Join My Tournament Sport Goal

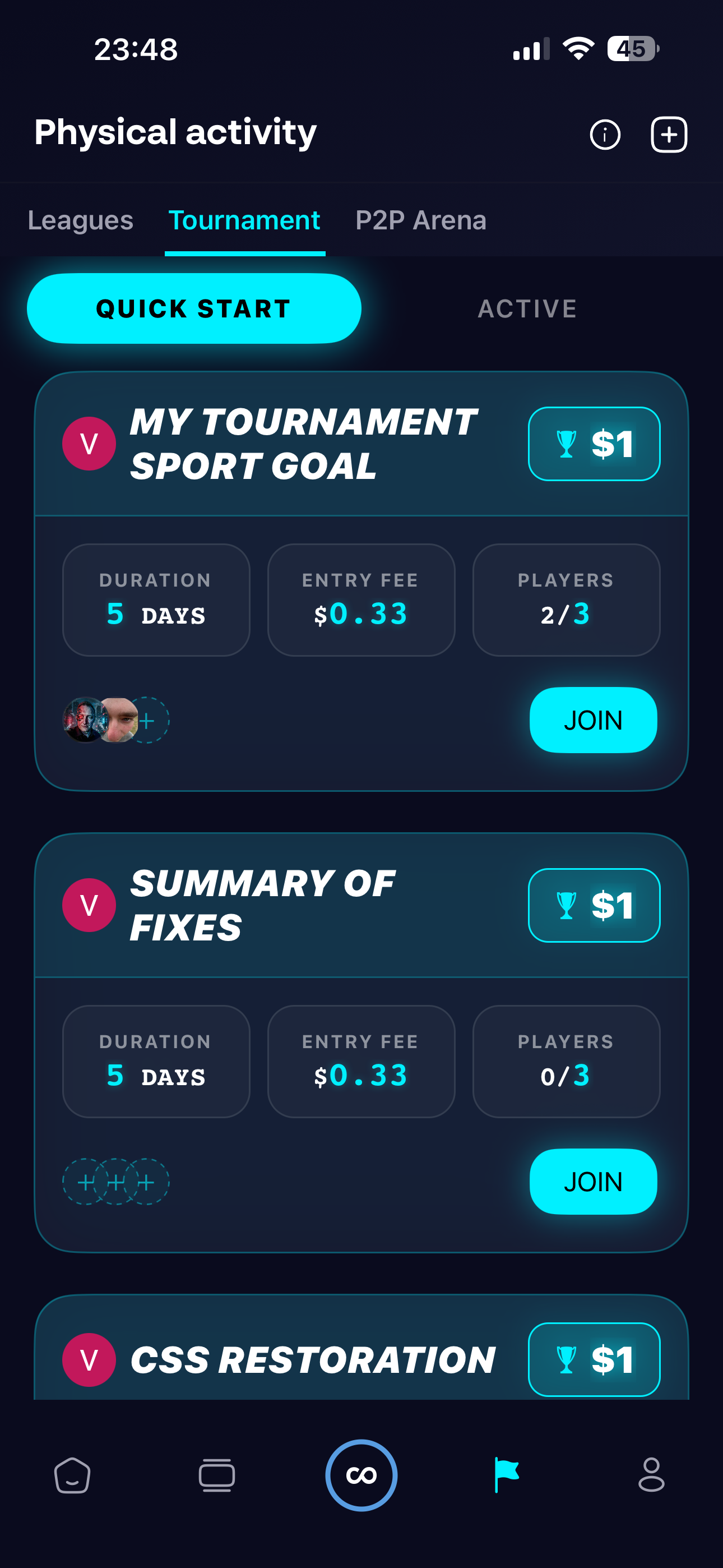pyautogui.click(x=593, y=720)
